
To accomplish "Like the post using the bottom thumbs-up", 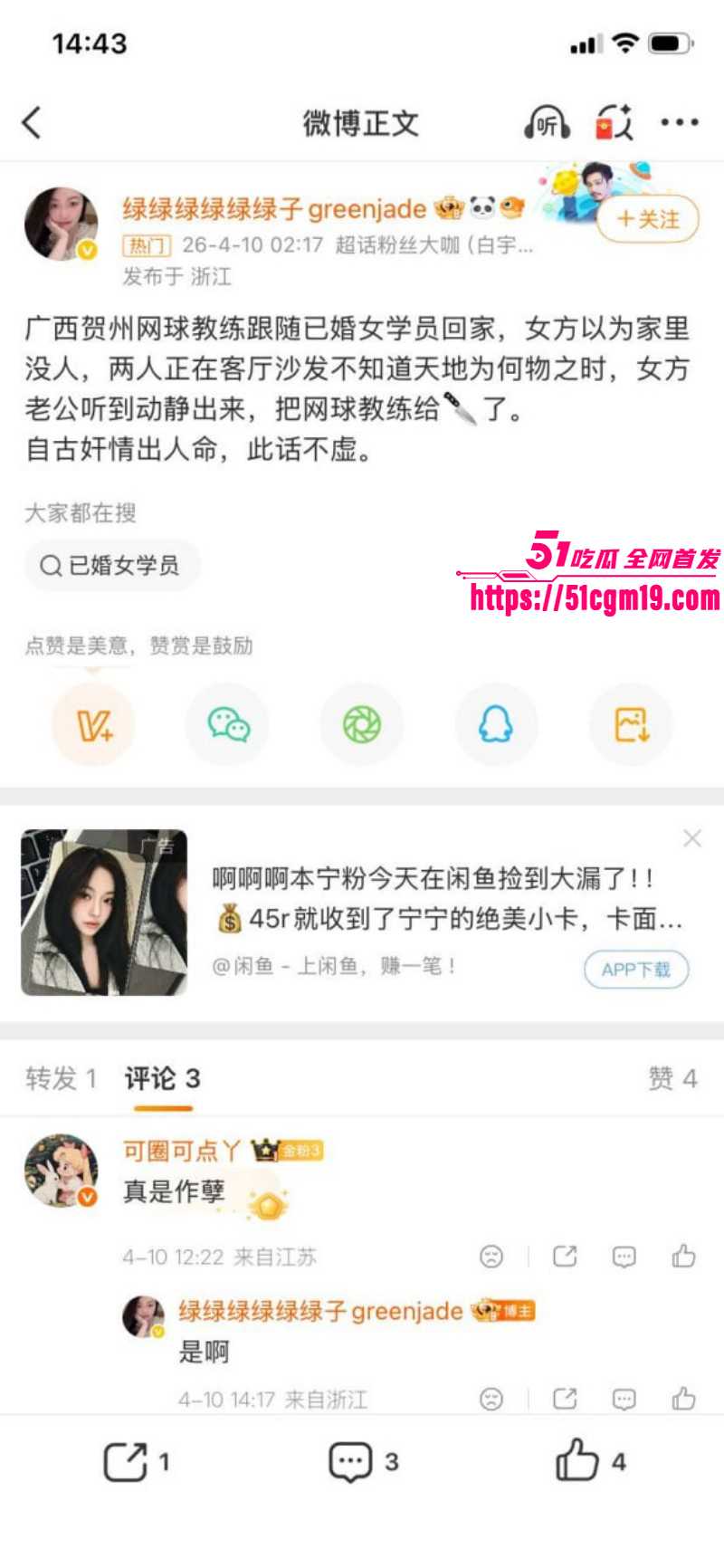I will (576, 1459).
